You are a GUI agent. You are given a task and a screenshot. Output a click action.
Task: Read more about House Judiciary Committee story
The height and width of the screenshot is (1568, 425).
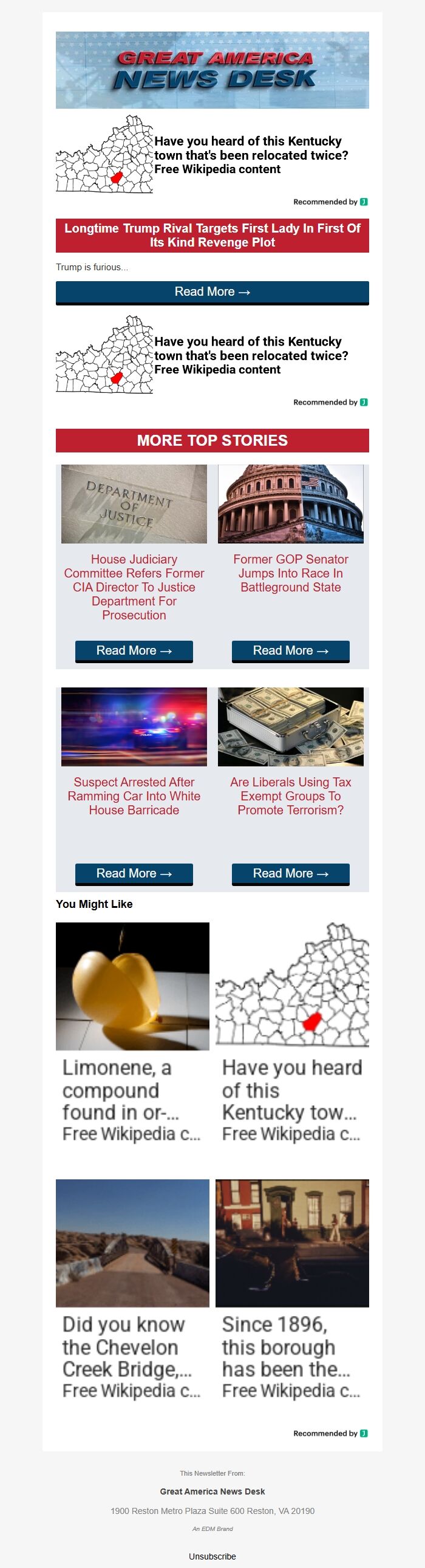pos(134,650)
